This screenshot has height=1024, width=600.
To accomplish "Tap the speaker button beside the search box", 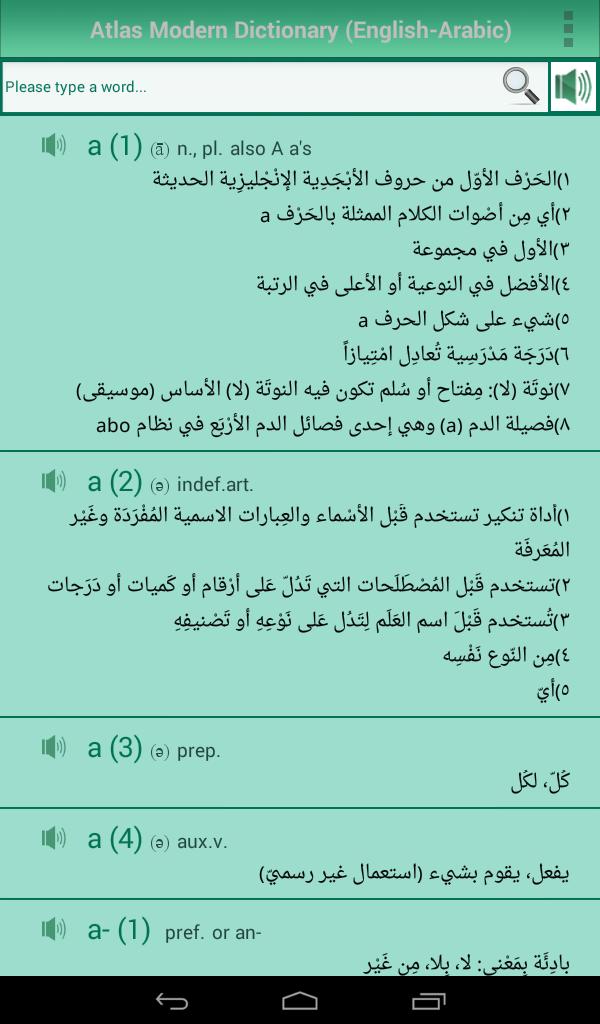I will [573, 87].
